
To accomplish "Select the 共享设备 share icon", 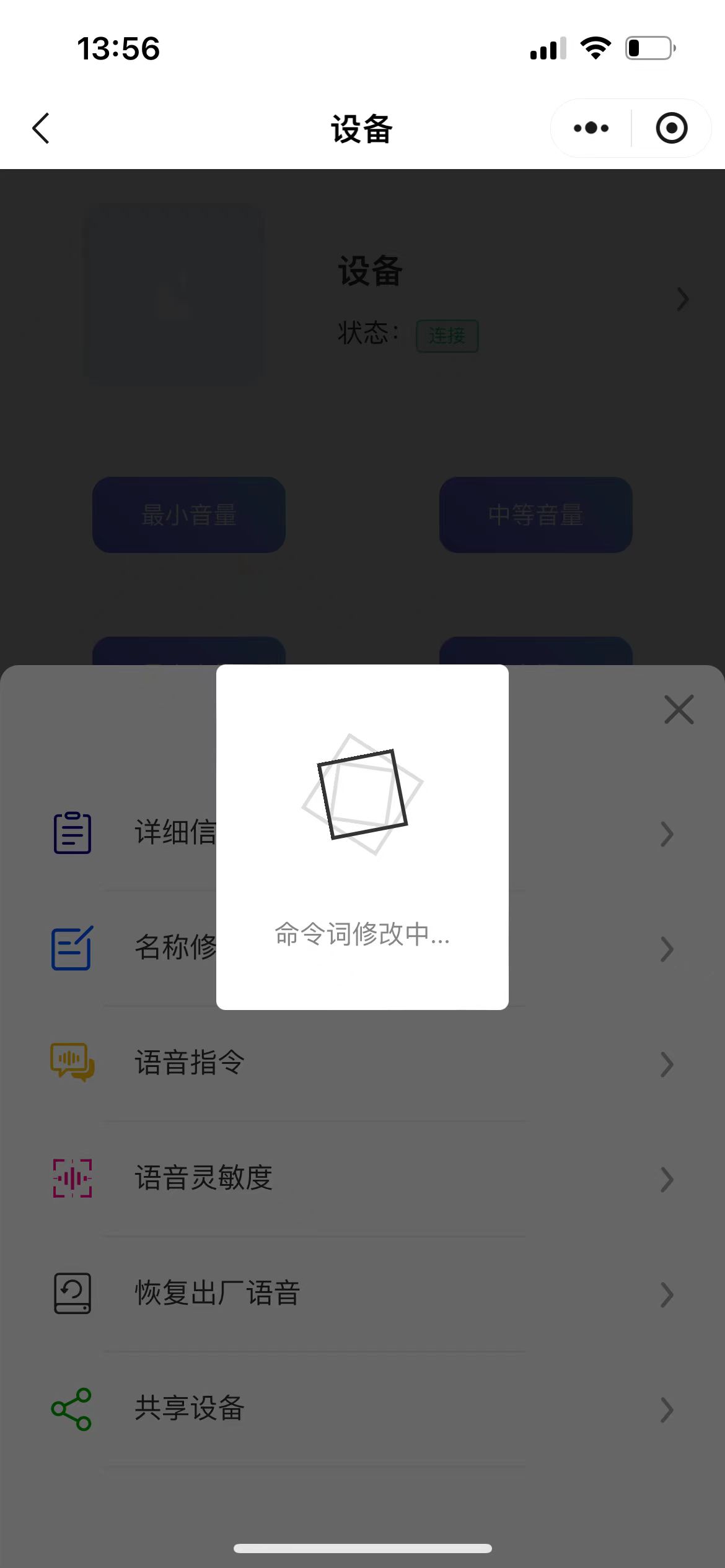I will click(x=71, y=1409).
